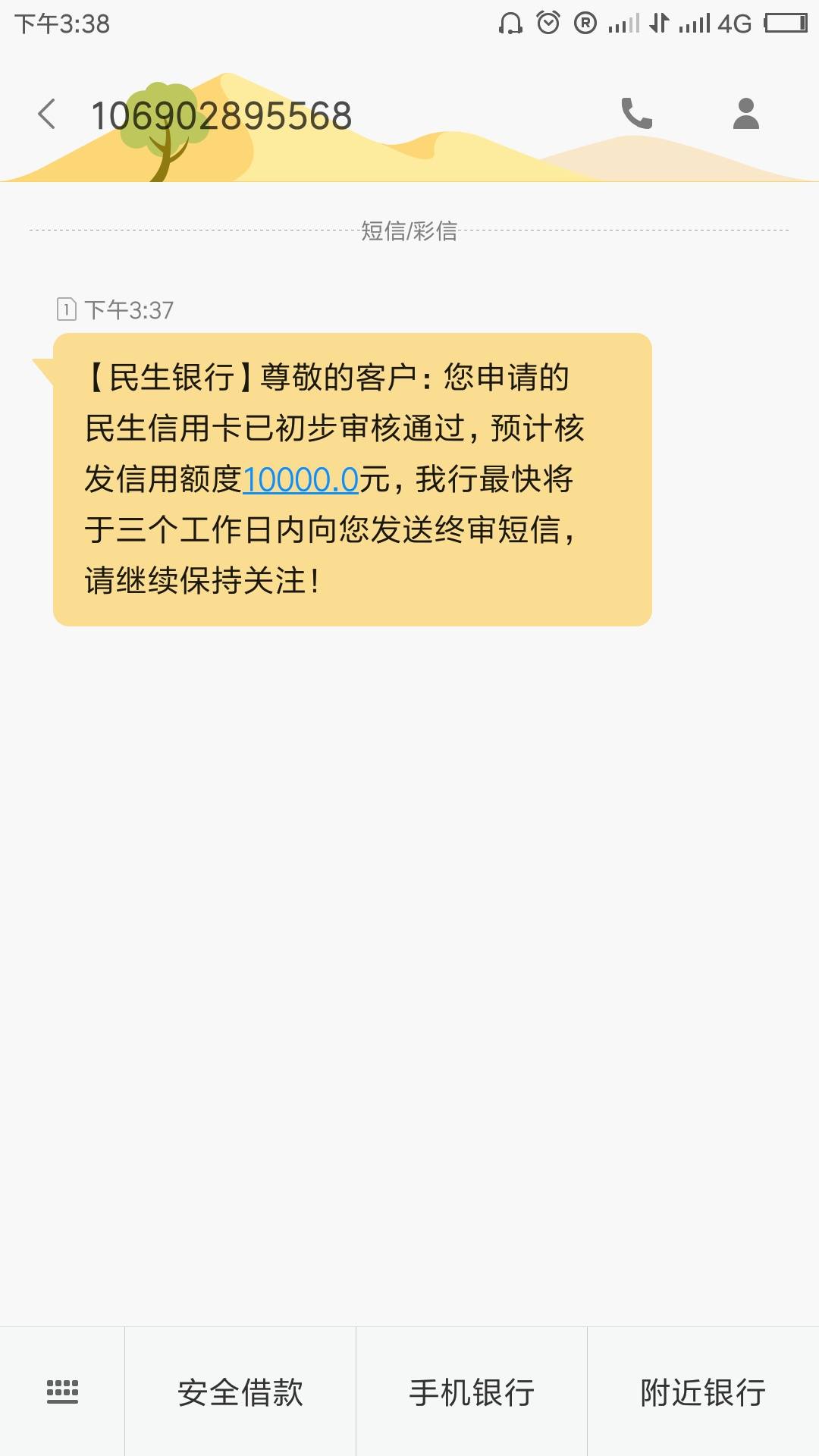Select the sender number 106902895568
The image size is (819, 1456).
[224, 114]
